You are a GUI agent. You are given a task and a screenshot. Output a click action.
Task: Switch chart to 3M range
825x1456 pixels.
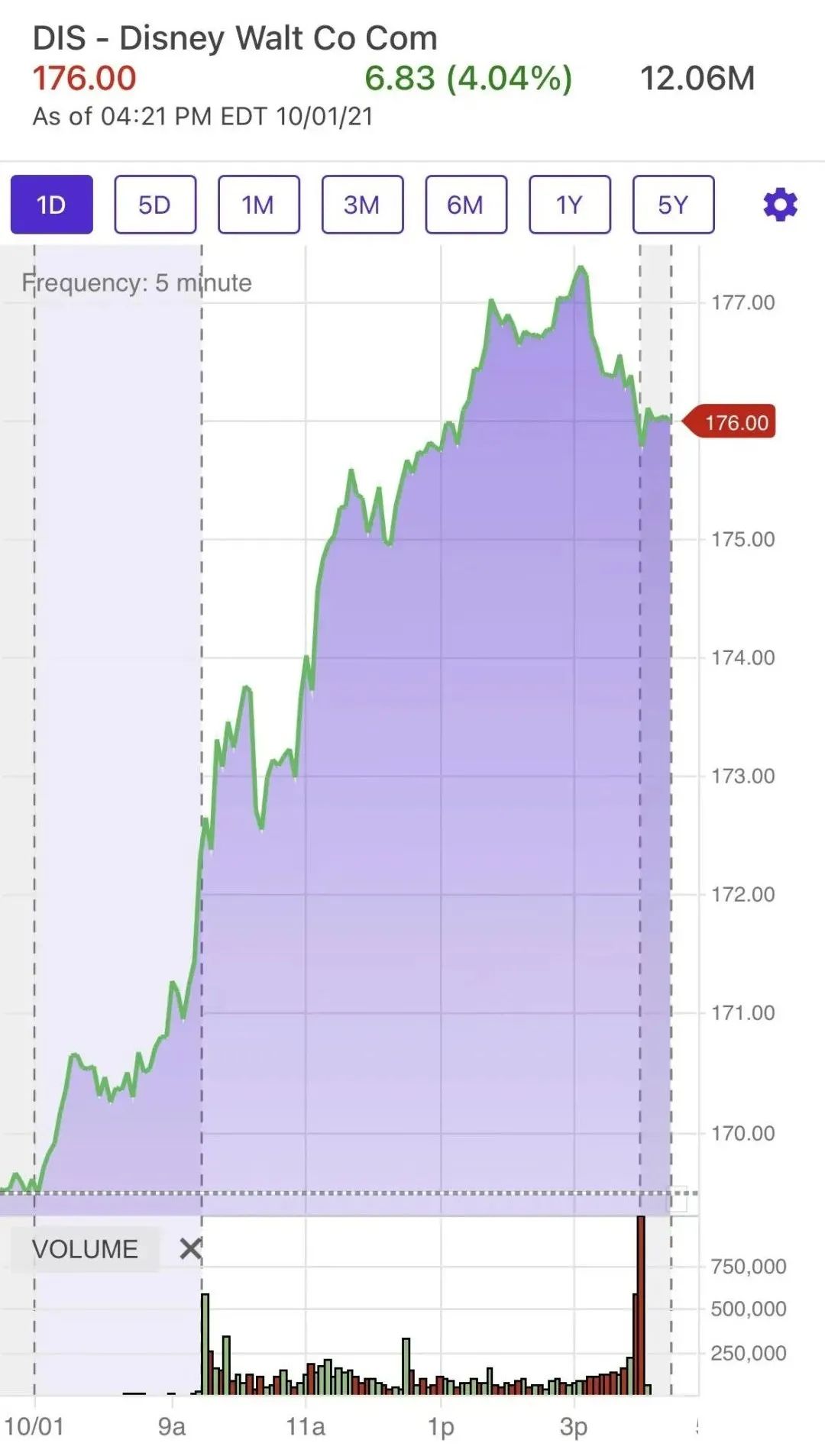pos(362,205)
